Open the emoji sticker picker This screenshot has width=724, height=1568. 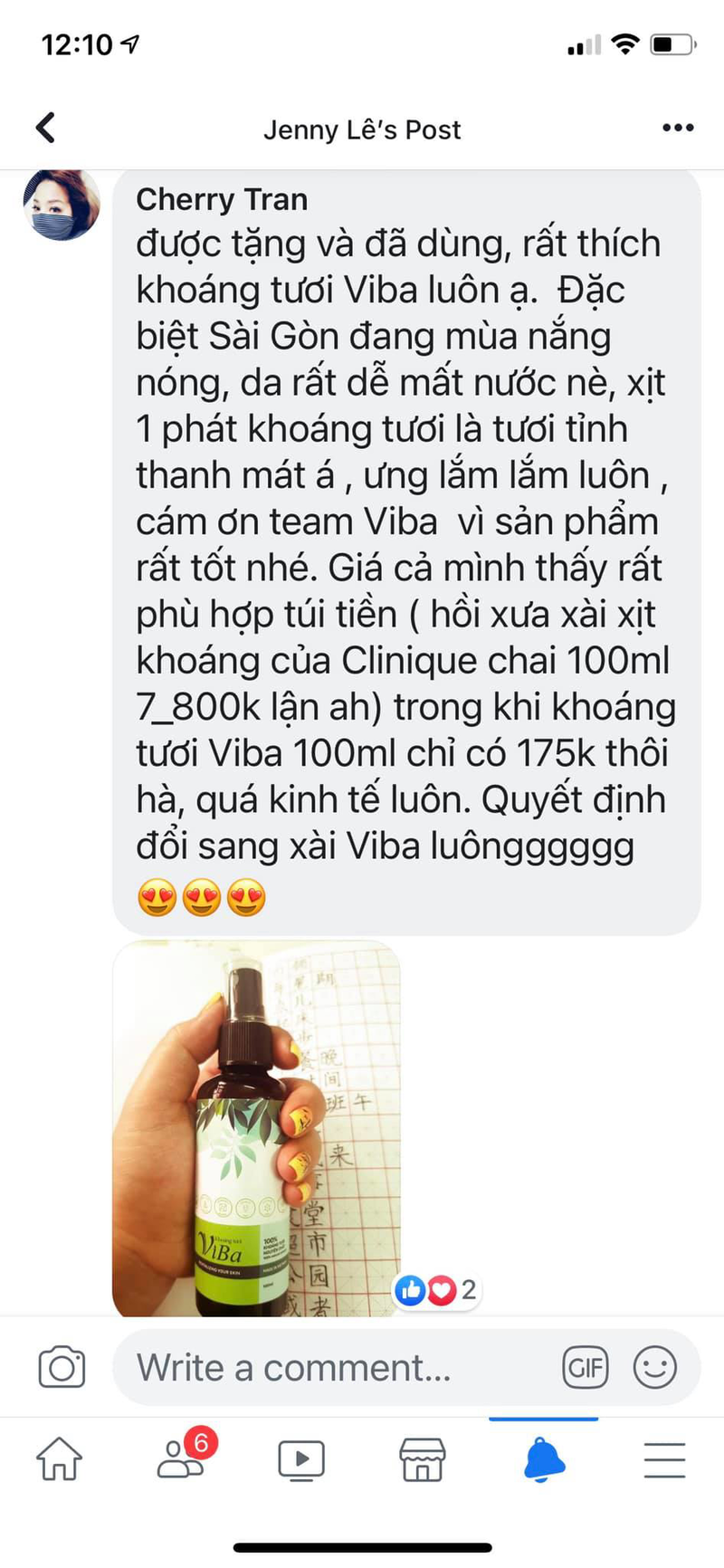point(654,1367)
